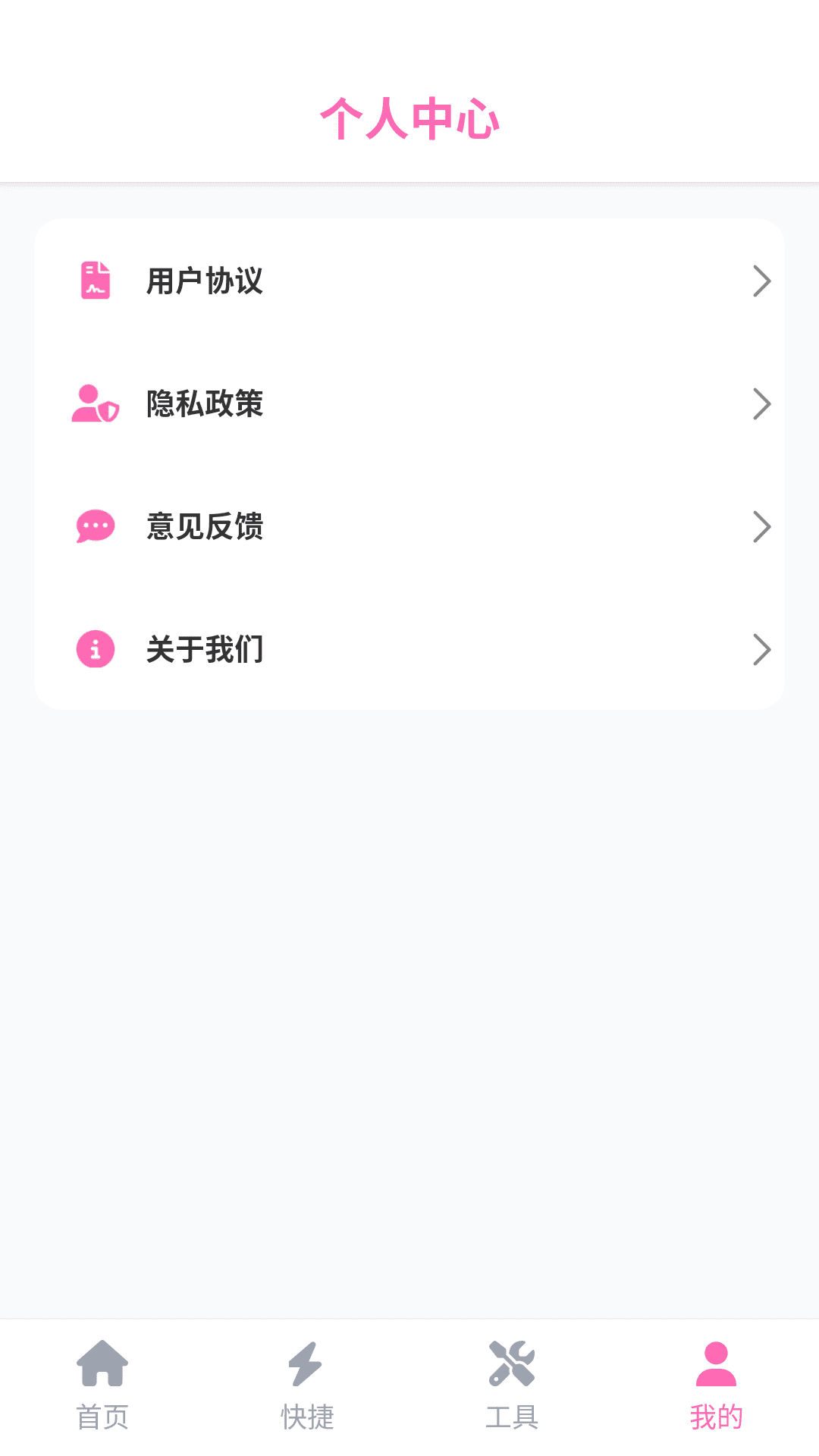
Task: Expand the 隐私政策 row via its chevron
Action: tap(761, 404)
